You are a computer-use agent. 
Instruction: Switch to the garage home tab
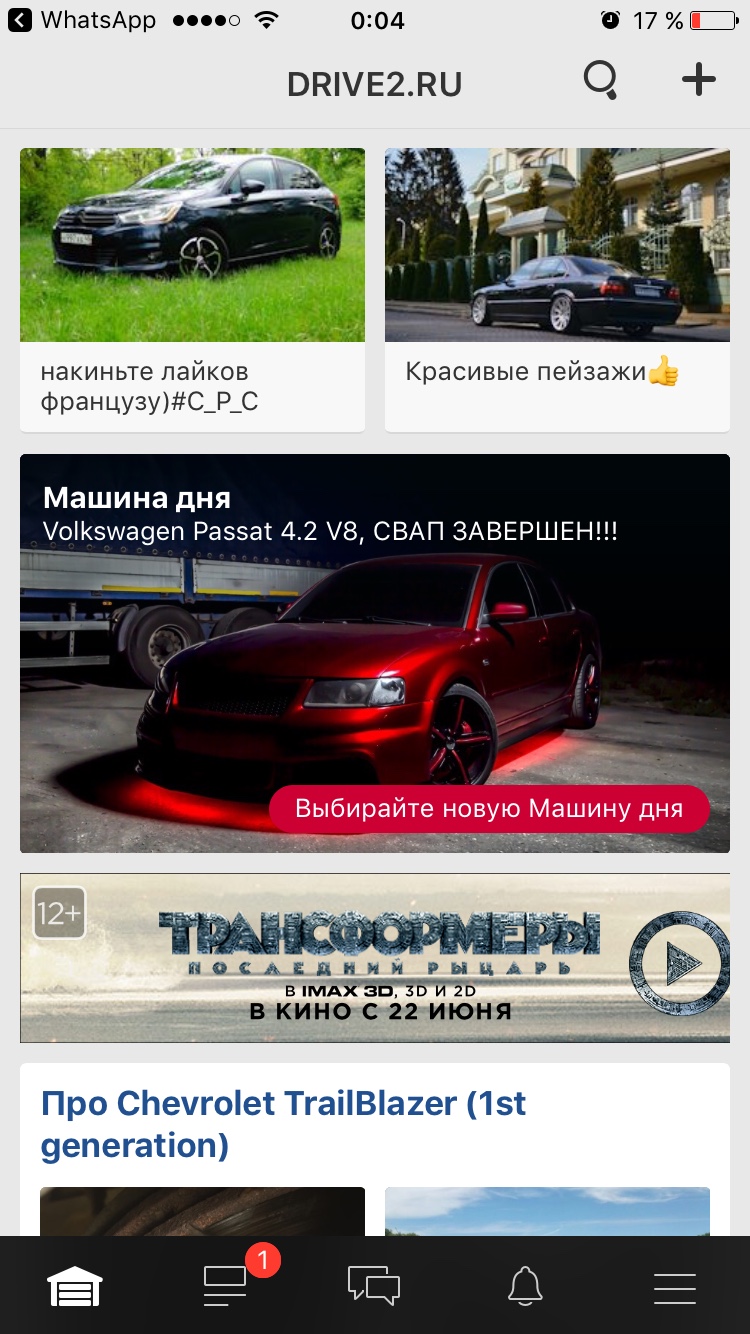(x=75, y=1286)
